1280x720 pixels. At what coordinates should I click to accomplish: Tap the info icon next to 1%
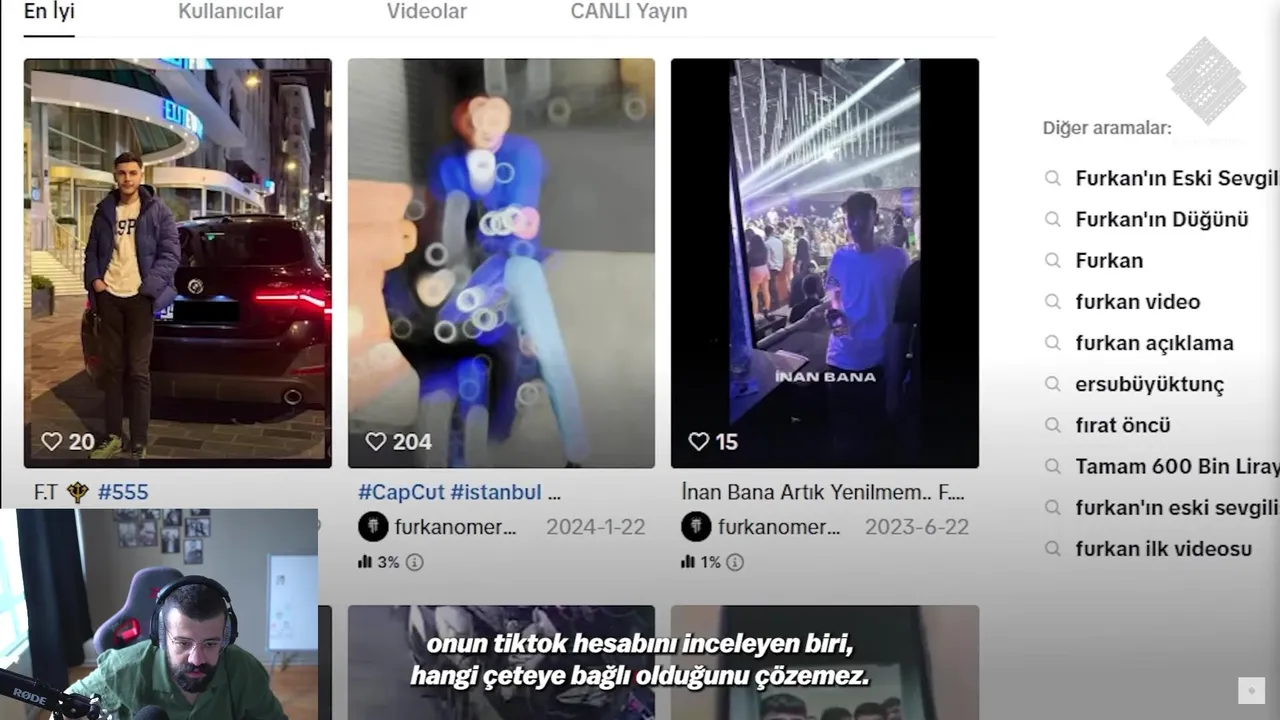[734, 562]
